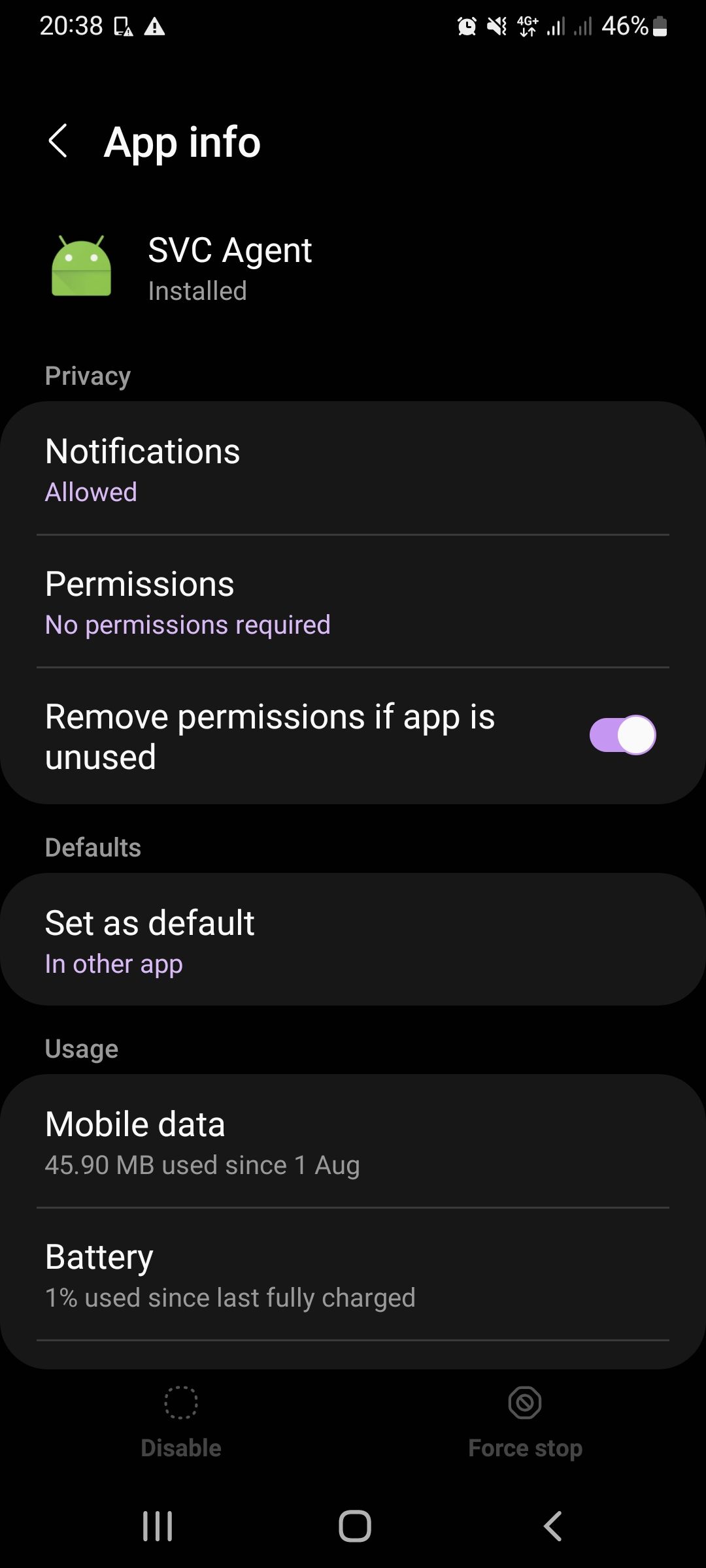
Task: Disable the SVC Agent app
Action: (181, 1419)
